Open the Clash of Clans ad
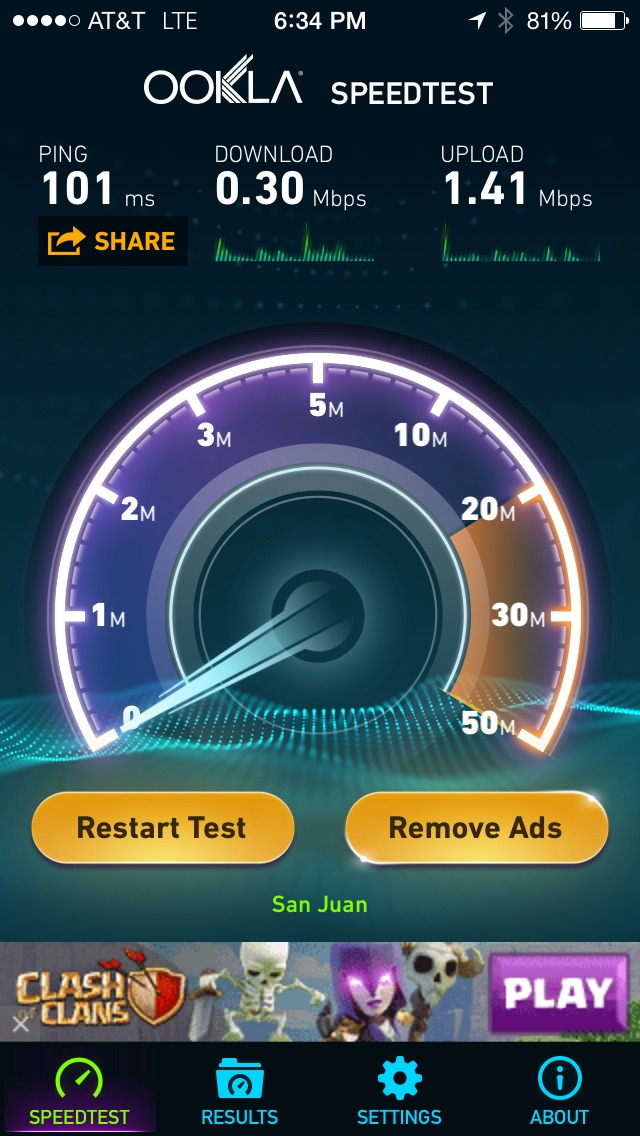Image resolution: width=640 pixels, height=1136 pixels. pos(320,992)
